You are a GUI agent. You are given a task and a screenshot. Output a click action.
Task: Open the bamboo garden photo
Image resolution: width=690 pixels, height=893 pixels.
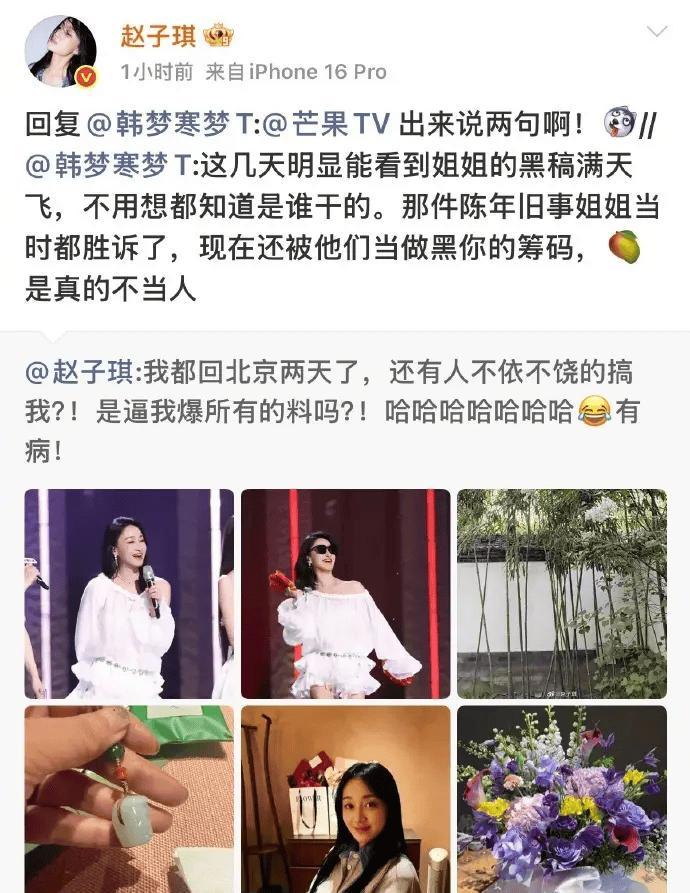coord(562,593)
